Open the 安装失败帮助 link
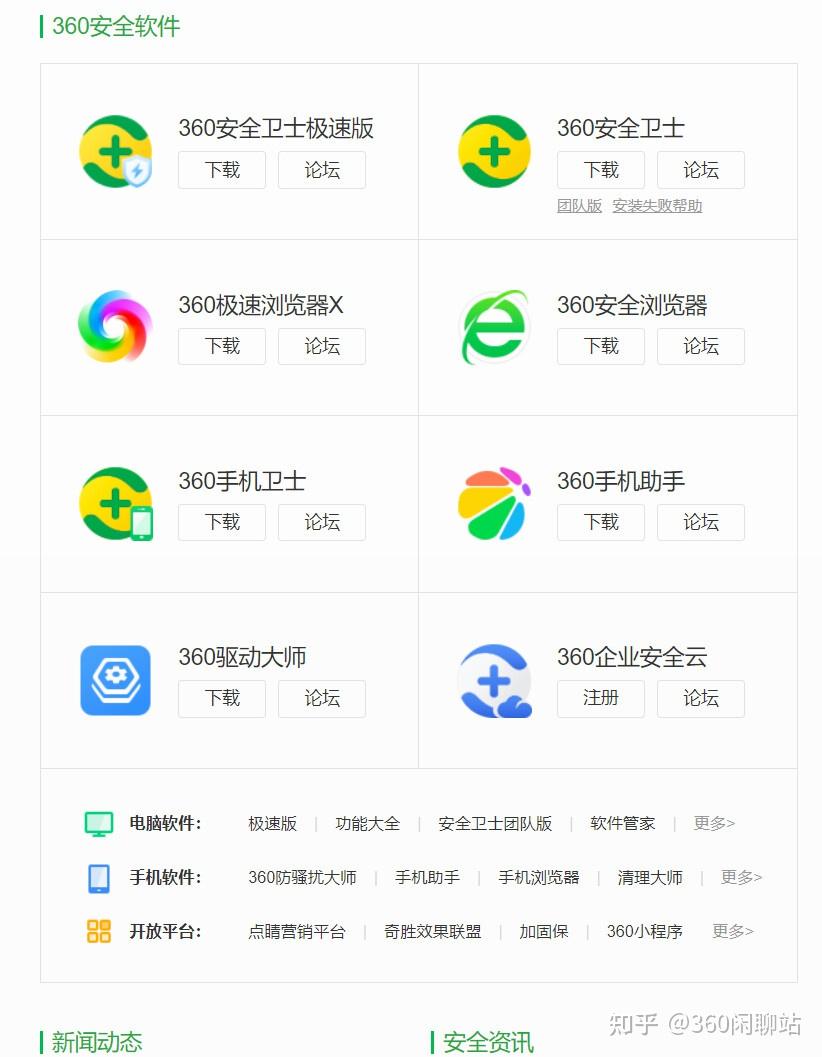The width and height of the screenshot is (822, 1057). tap(657, 206)
